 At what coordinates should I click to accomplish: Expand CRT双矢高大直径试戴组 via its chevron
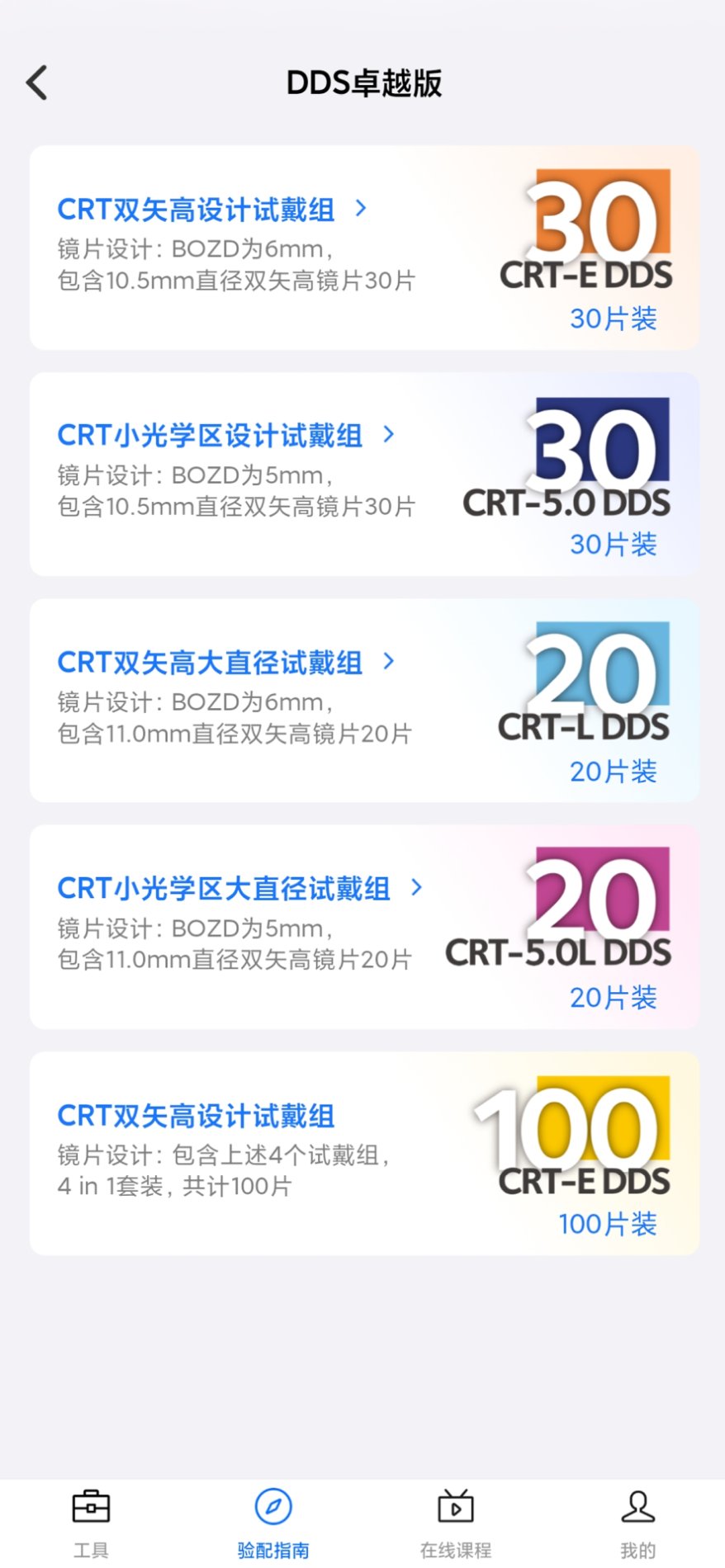(x=388, y=661)
